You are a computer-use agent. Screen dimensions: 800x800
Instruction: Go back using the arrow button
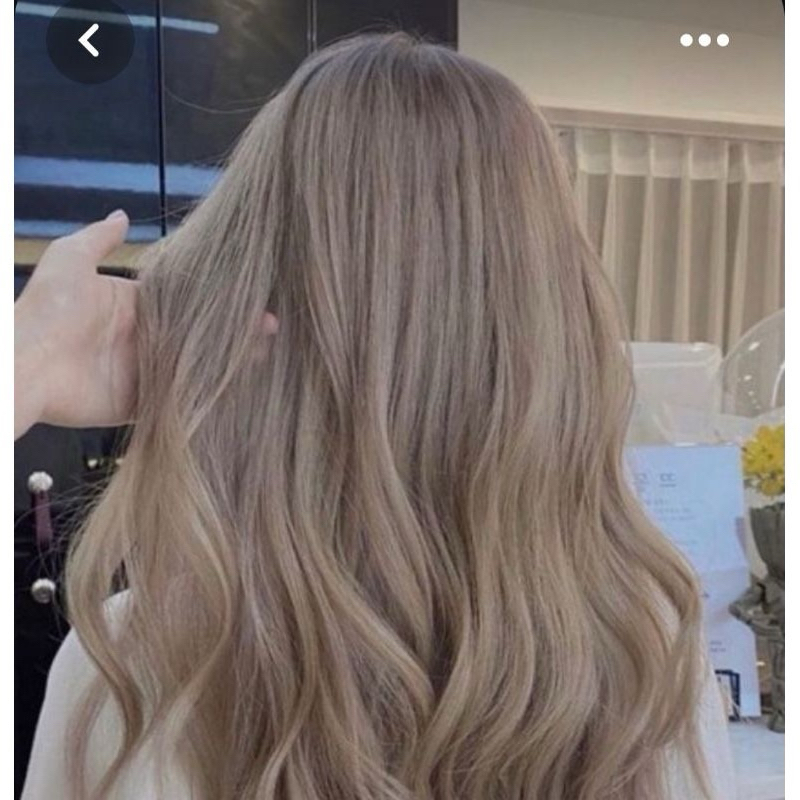(90, 40)
